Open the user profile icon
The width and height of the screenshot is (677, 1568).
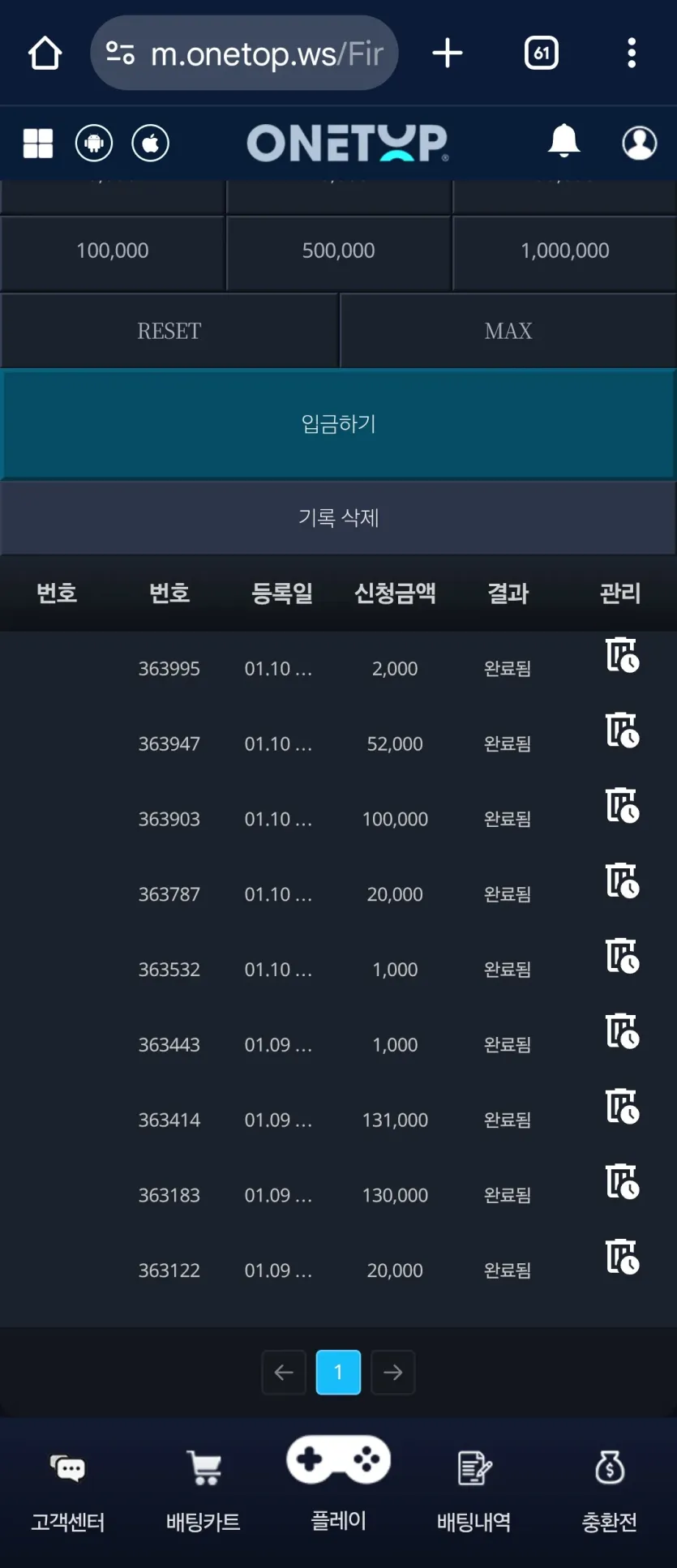click(639, 143)
